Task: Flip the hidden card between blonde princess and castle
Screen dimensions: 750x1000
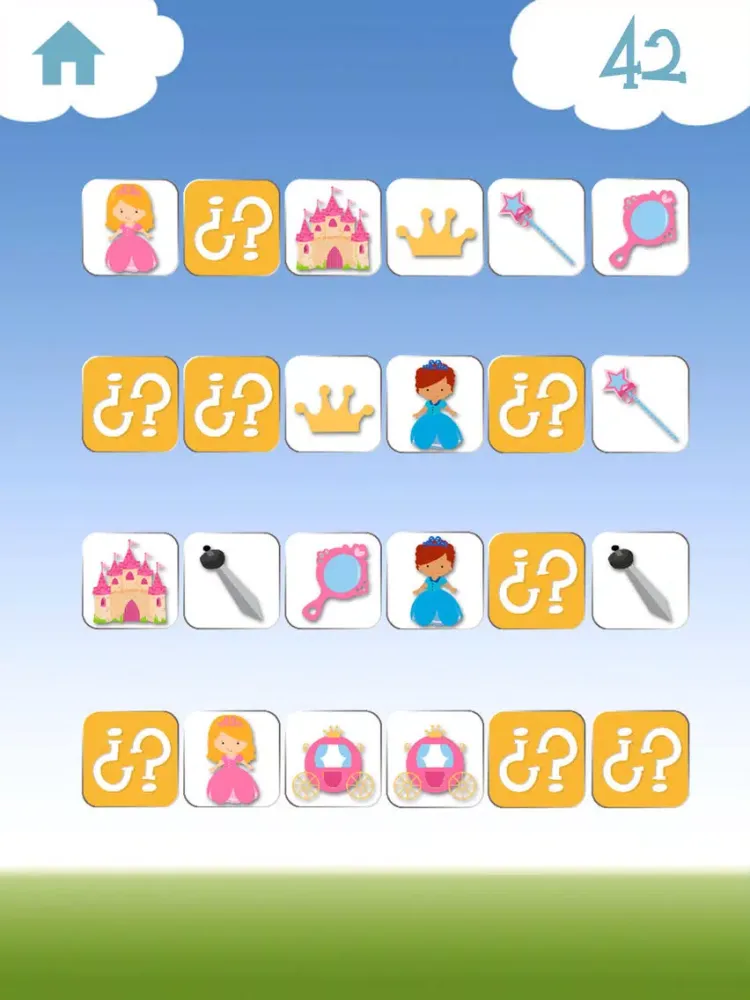Action: coord(231,228)
